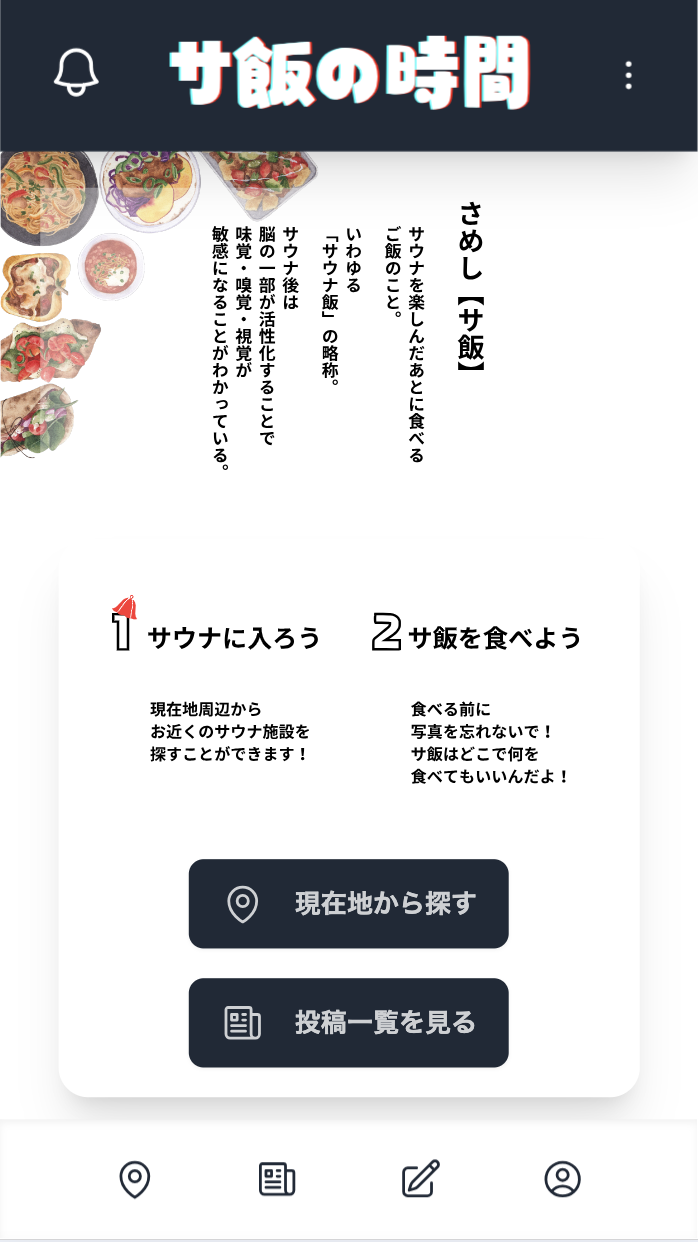
Task: Switch to the map pin tab
Action: point(135,1179)
